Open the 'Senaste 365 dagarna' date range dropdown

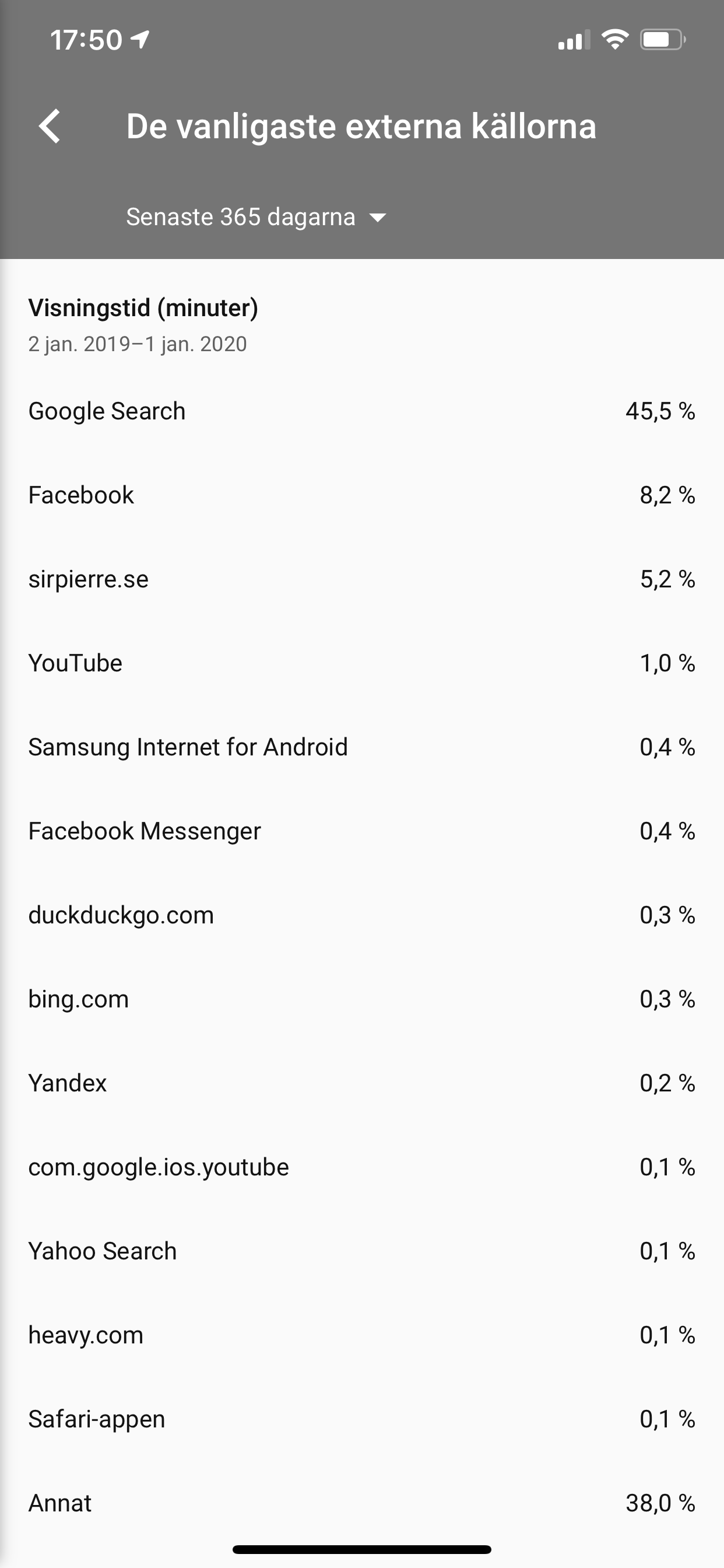click(256, 218)
